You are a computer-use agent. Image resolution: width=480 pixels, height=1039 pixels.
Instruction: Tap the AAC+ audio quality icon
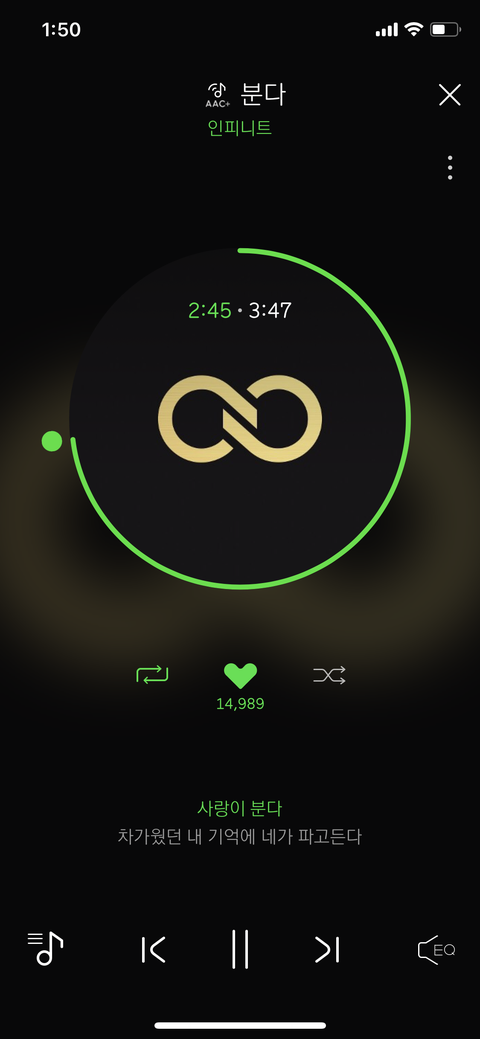217,95
